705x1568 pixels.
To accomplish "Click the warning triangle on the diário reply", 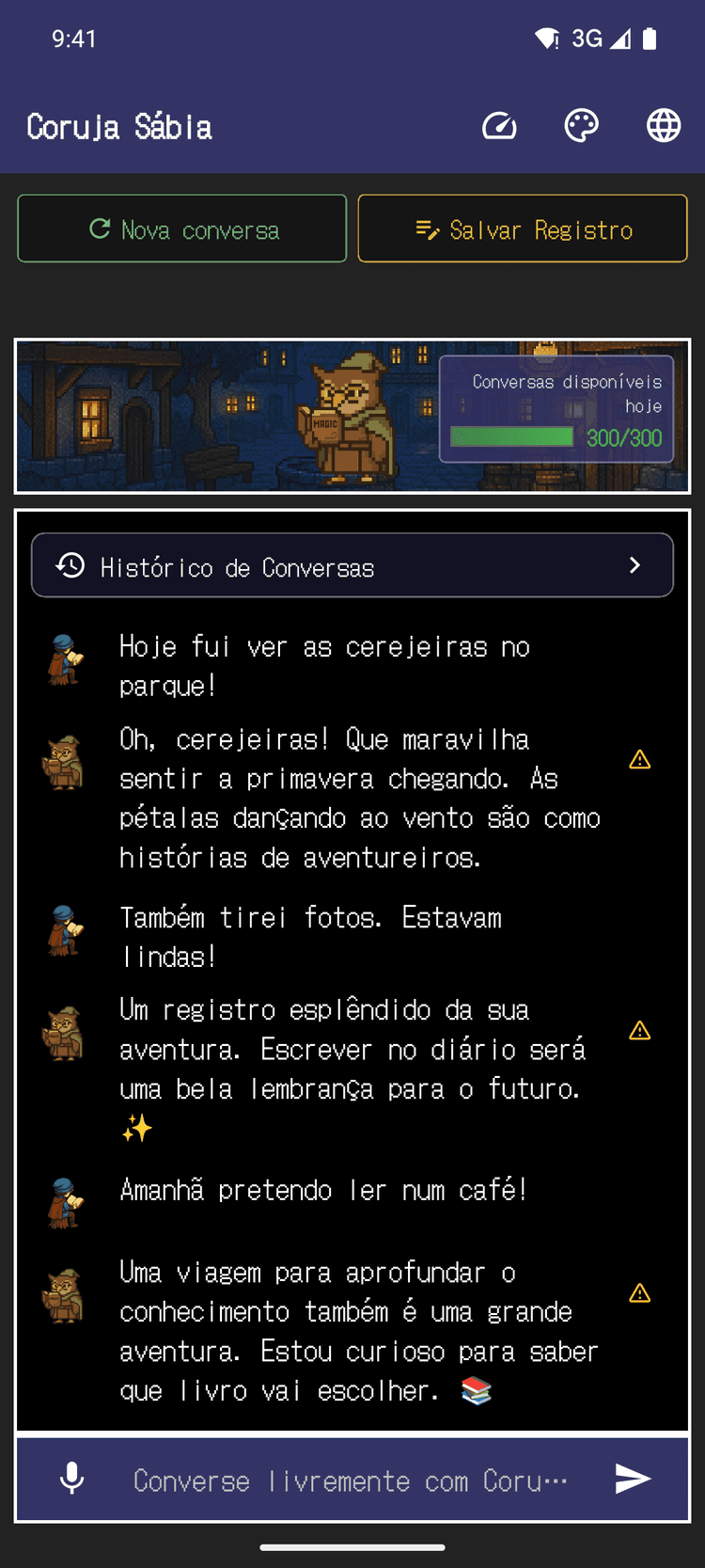I will pyautogui.click(x=639, y=1030).
